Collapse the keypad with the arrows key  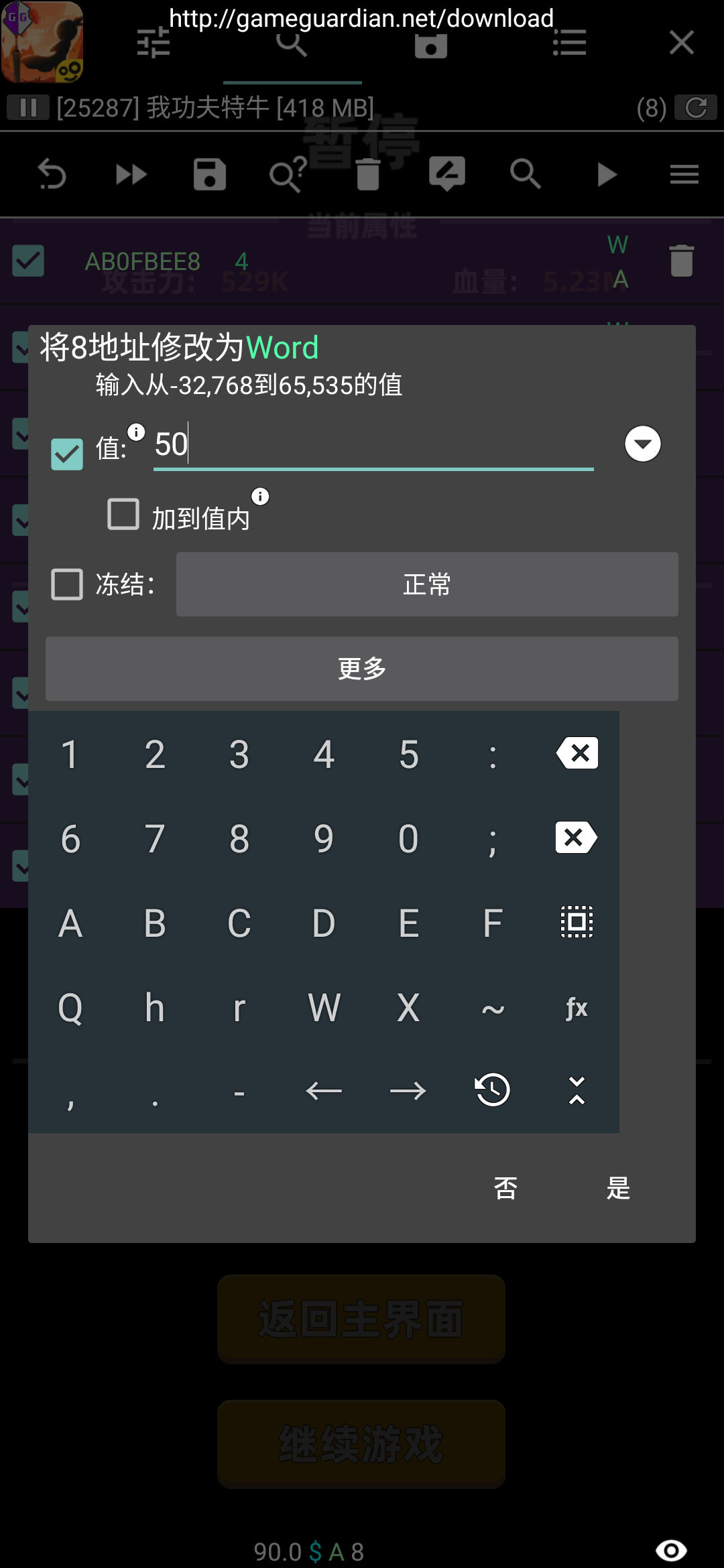577,1090
